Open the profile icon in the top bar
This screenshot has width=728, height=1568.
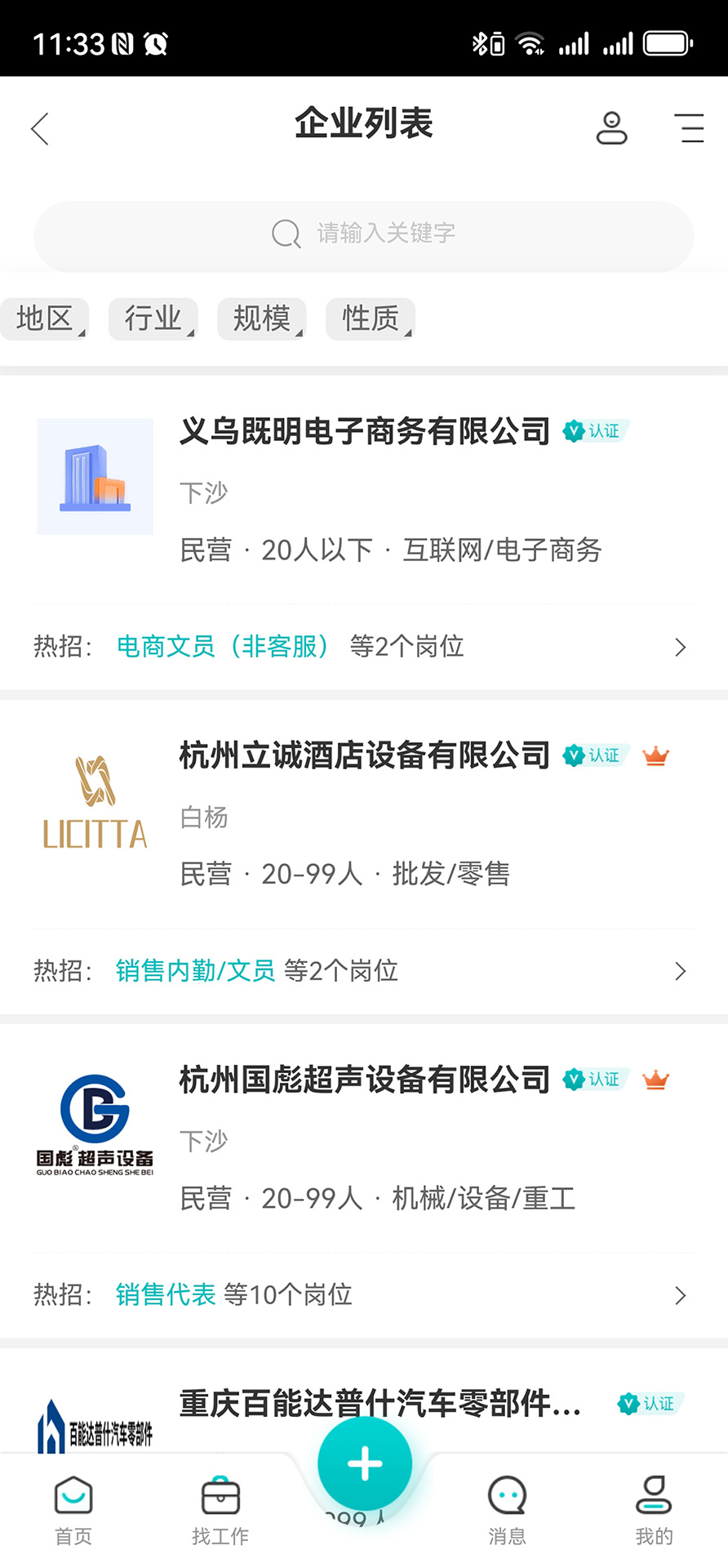(x=610, y=128)
